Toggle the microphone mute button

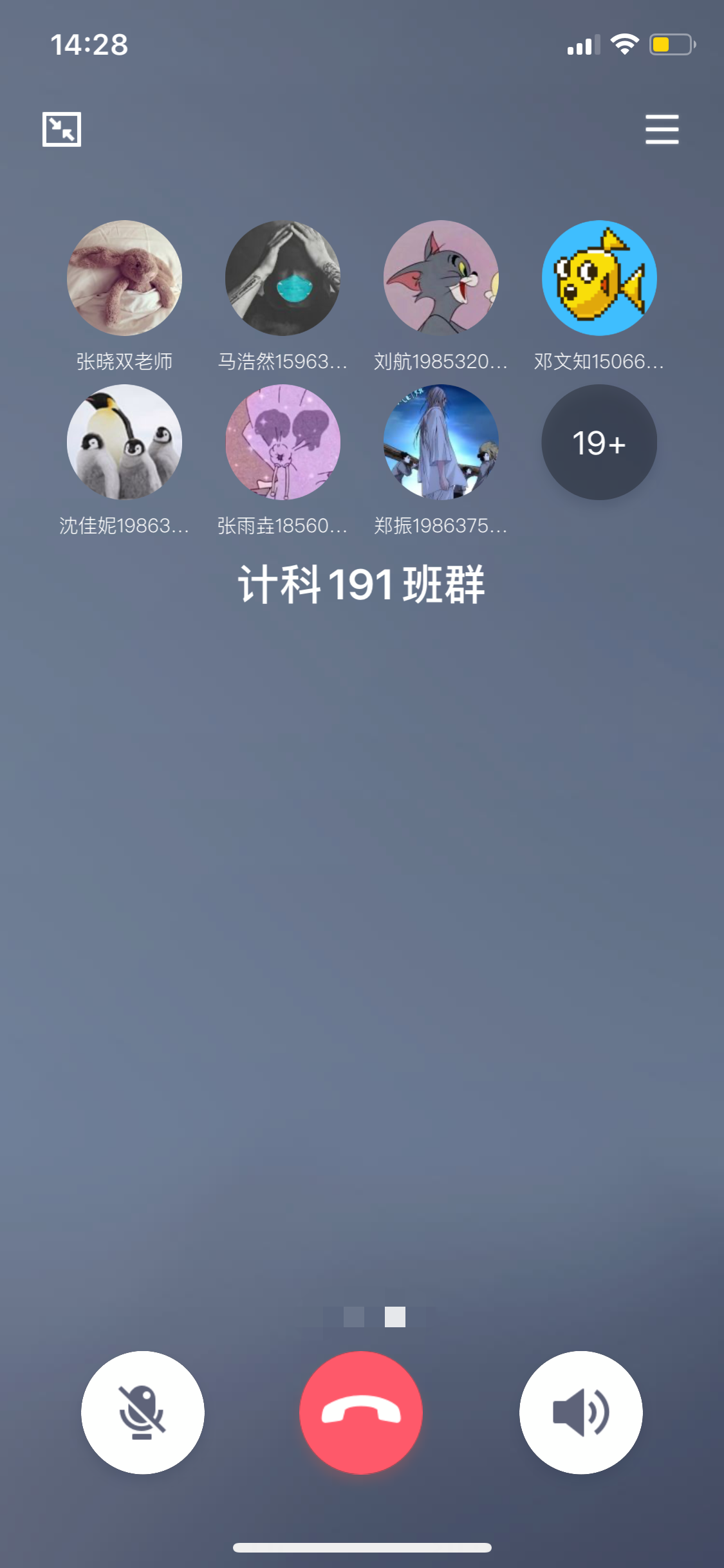142,1412
